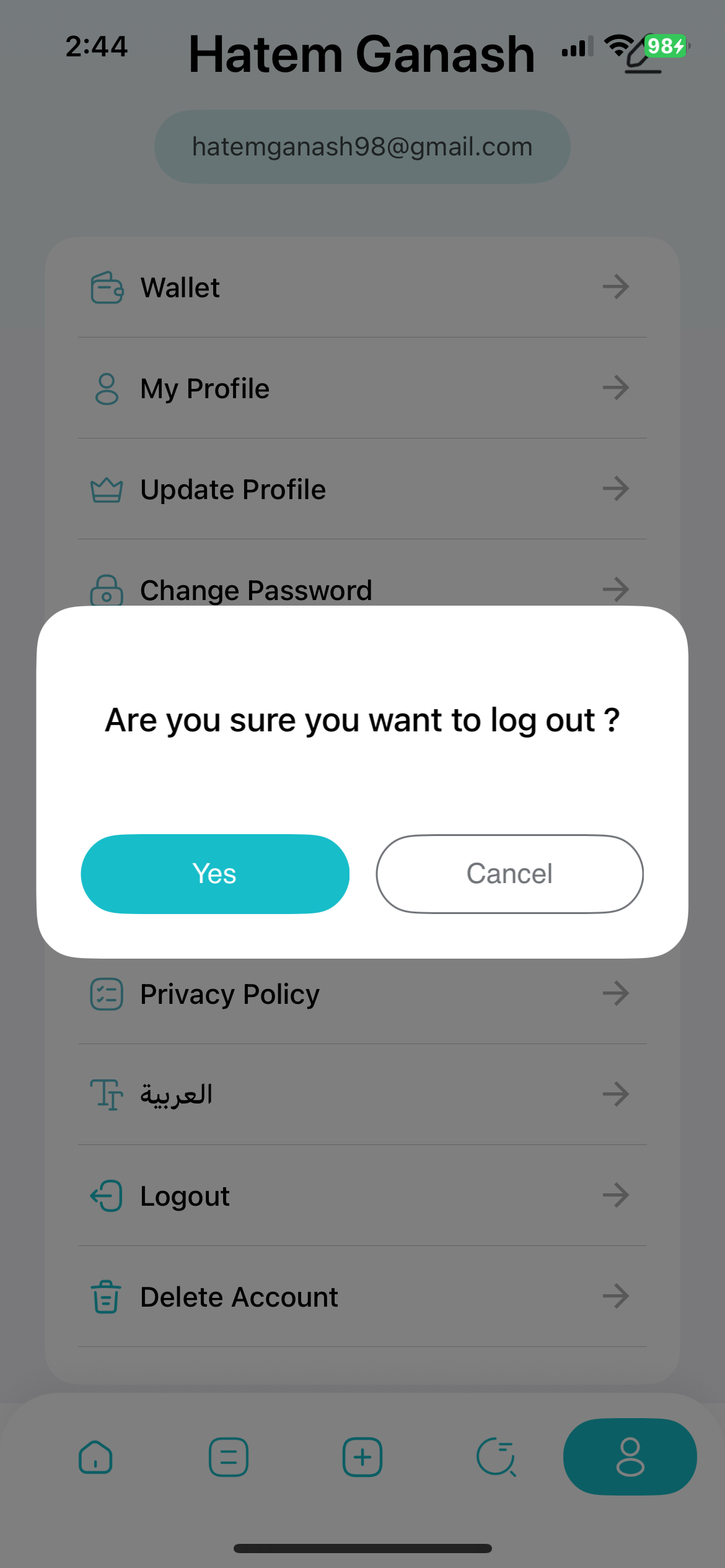Confirm logout with the Yes button
This screenshot has height=1568, width=725.
215,874
